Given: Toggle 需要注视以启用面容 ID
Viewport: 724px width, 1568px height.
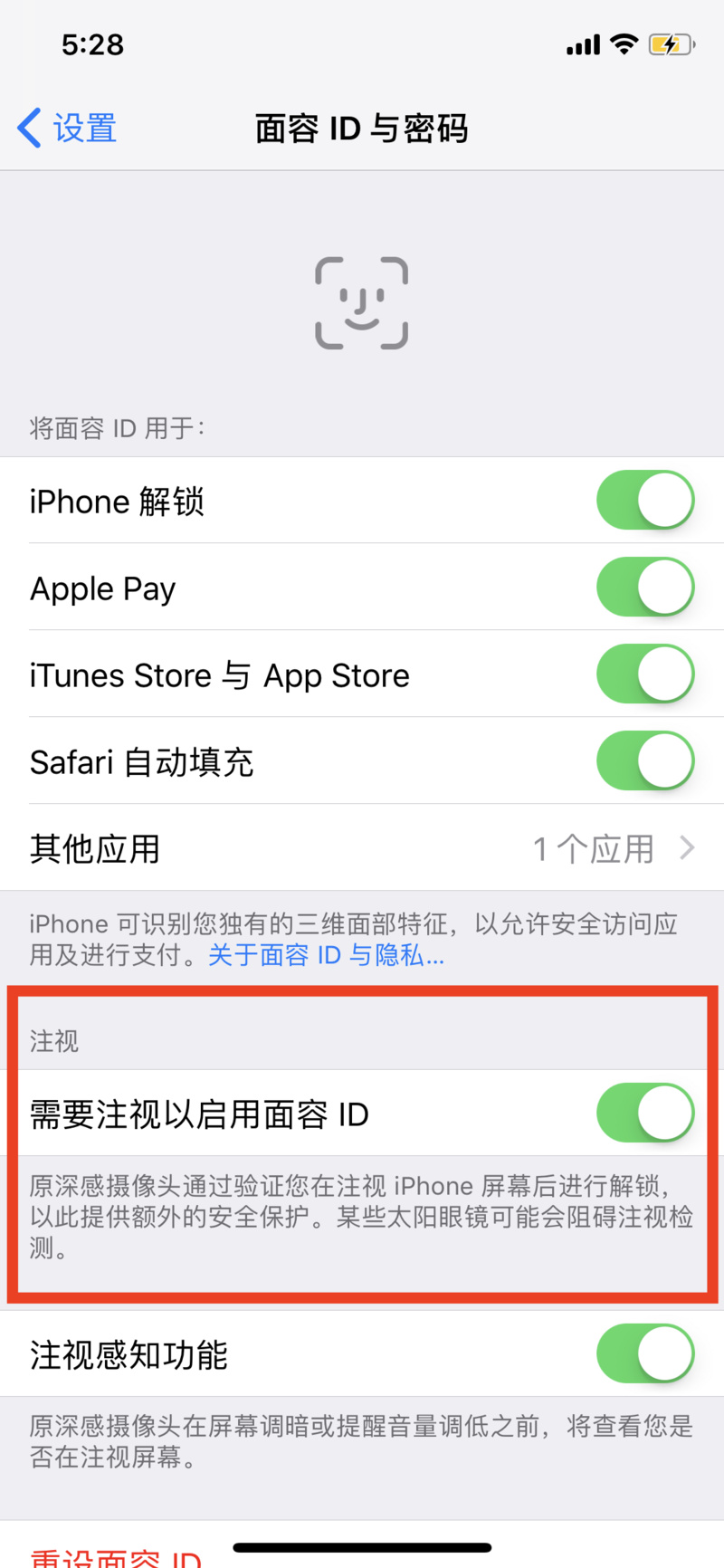Looking at the screenshot, I should point(644,1113).
